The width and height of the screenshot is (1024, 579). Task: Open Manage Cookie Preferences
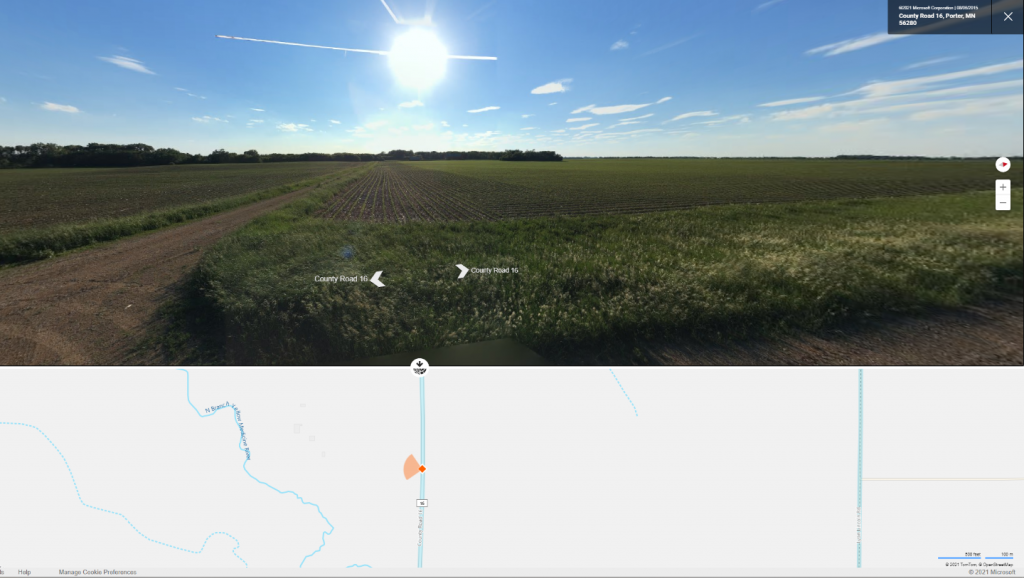[x=97, y=572]
